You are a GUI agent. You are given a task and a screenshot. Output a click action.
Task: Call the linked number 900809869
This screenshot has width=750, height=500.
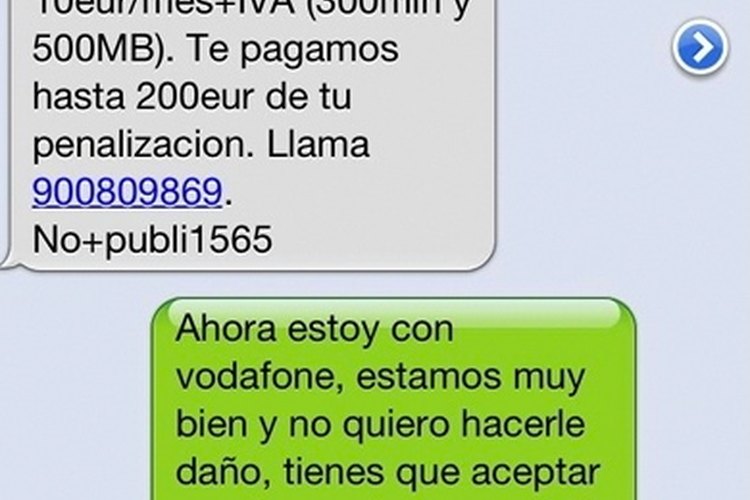click(126, 191)
